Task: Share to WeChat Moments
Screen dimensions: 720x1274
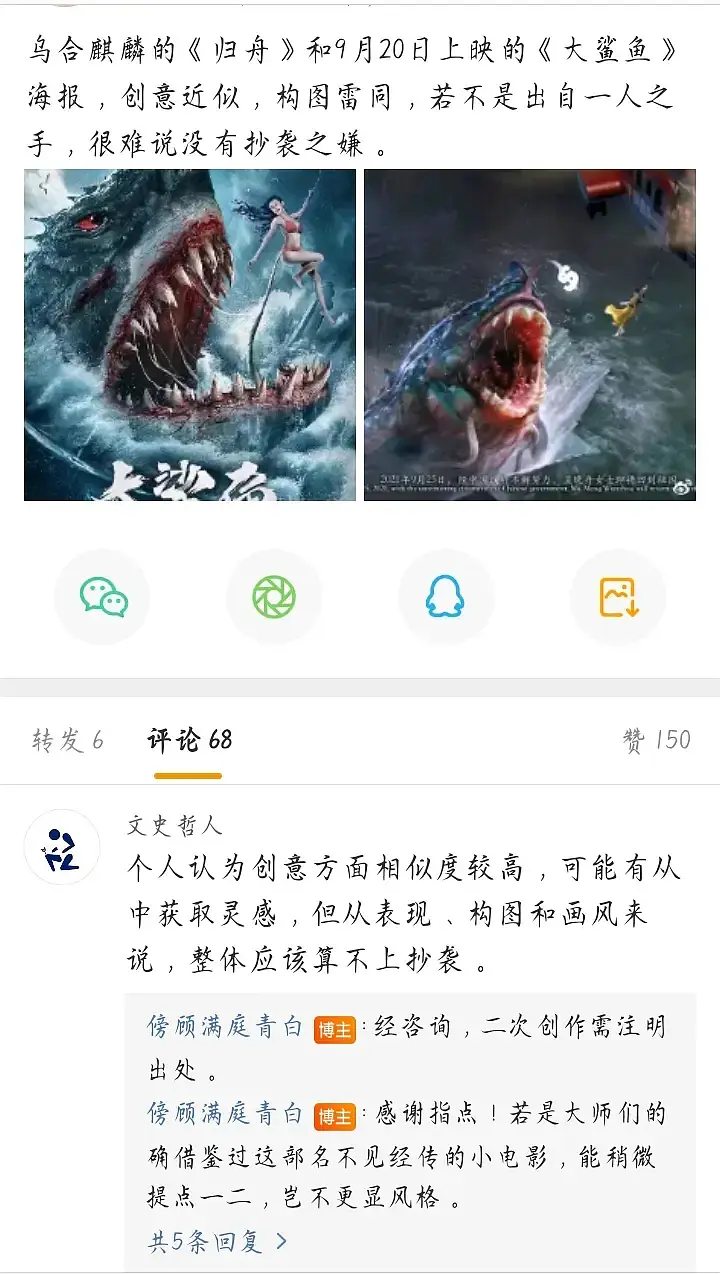Action: coord(274,597)
